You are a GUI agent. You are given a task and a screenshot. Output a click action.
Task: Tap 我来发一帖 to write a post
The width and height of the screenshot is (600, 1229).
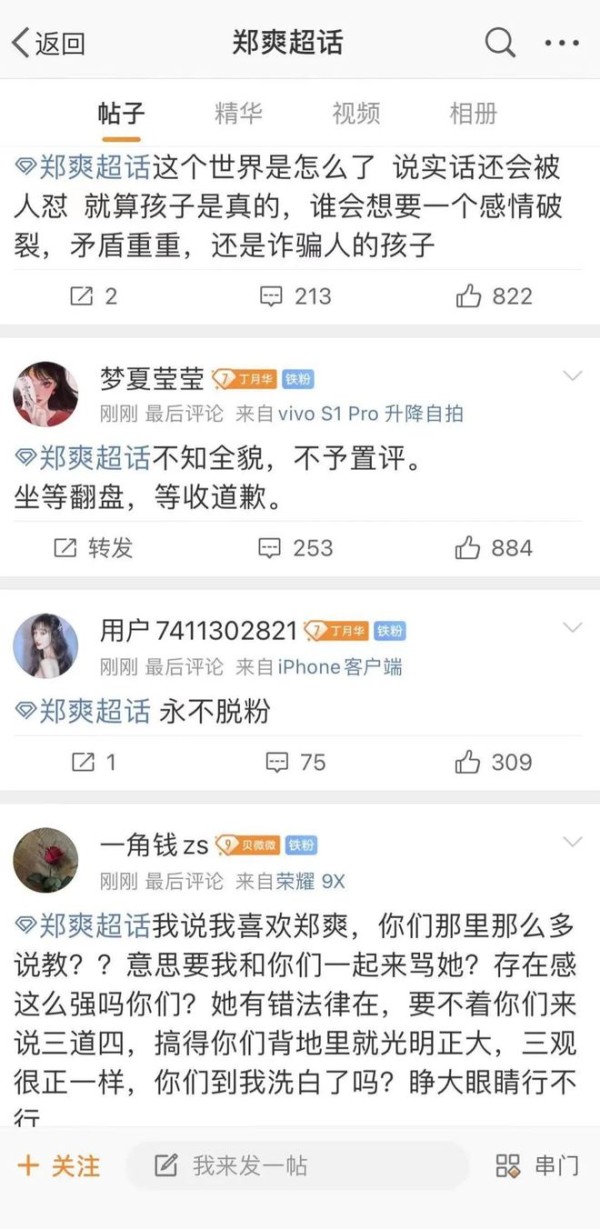pos(297,1166)
